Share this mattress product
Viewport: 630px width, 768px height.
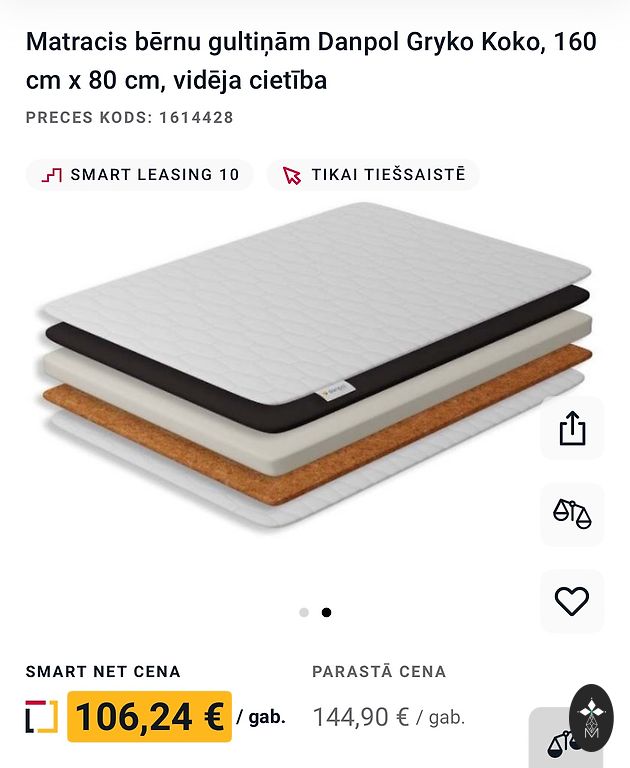point(572,429)
